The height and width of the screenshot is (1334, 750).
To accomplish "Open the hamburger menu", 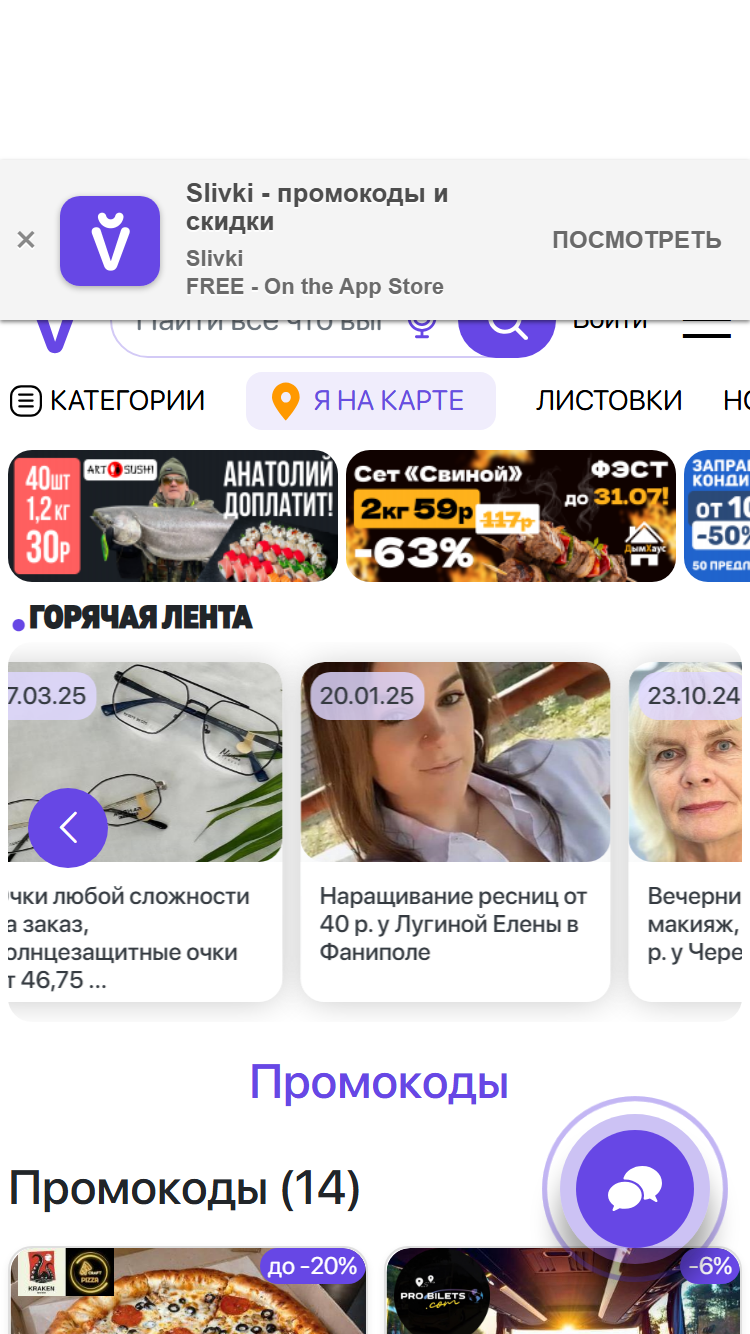I will (706, 329).
